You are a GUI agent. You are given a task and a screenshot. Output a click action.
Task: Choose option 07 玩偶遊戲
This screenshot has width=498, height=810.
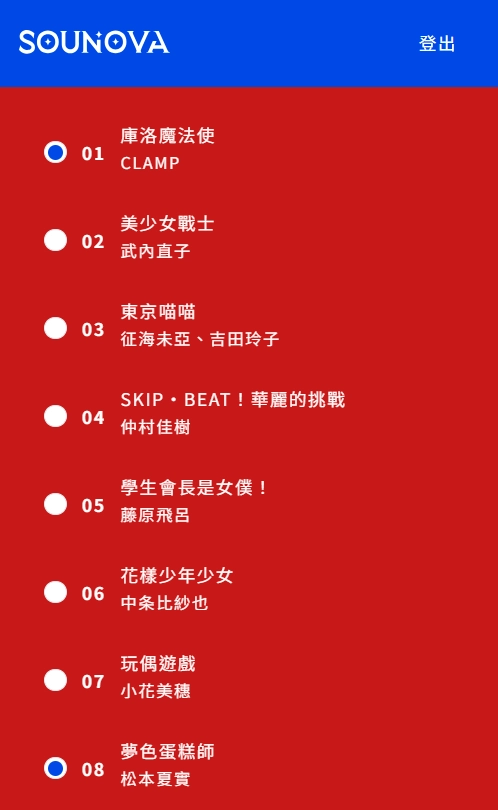tap(55, 680)
